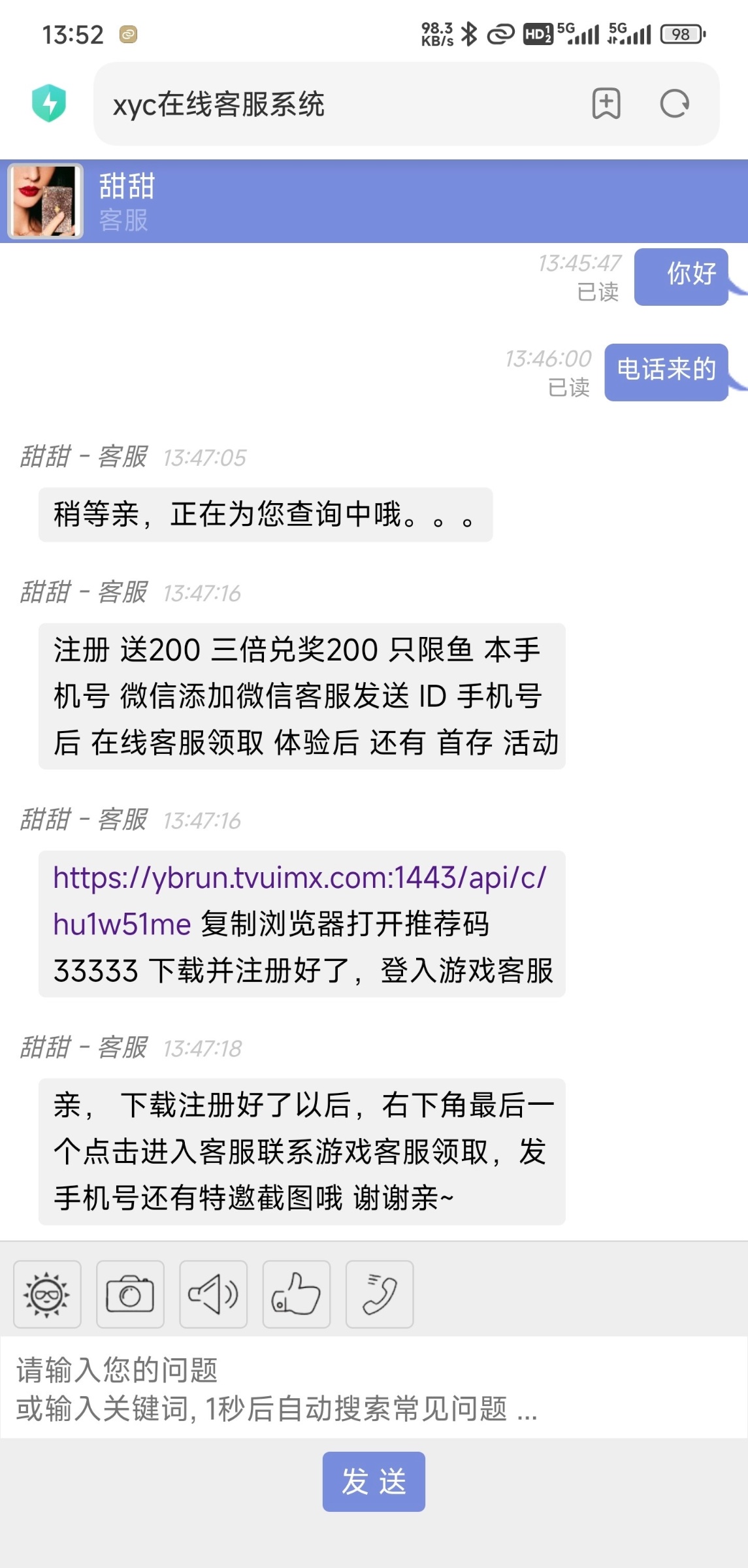Open the emoji picker
This screenshot has width=748, height=1568.
(47, 1294)
